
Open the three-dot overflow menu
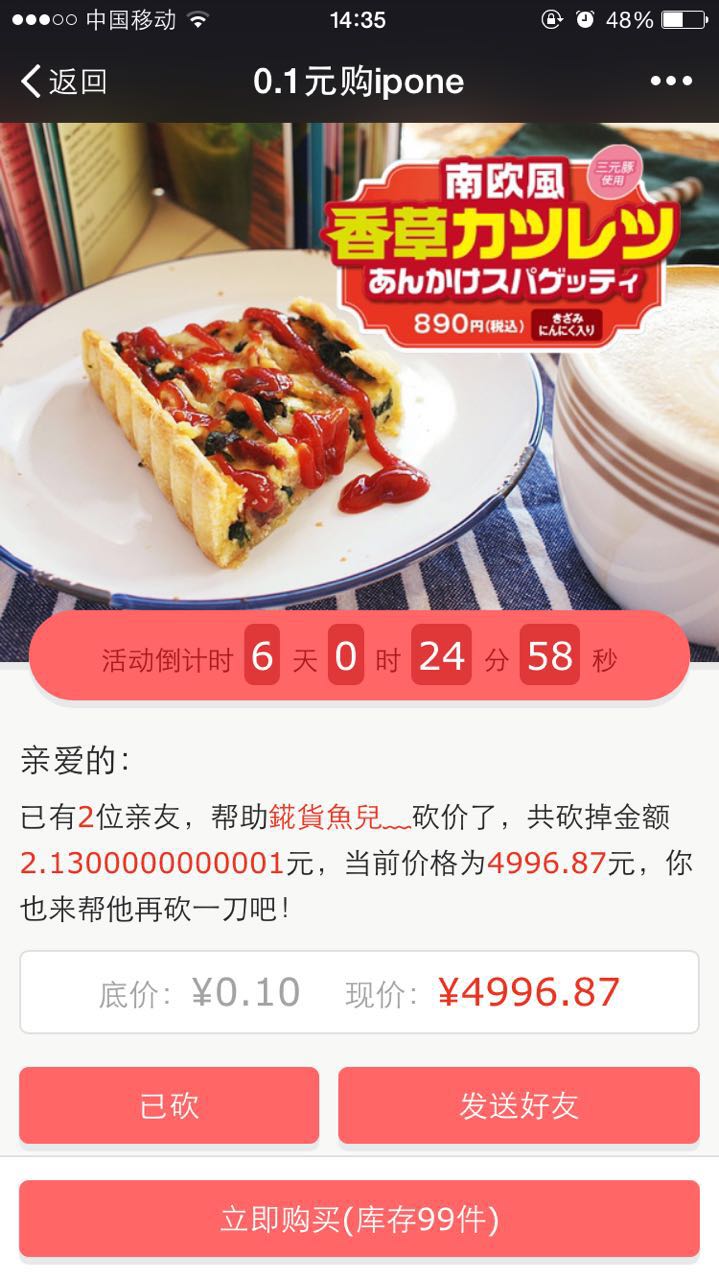[x=670, y=81]
